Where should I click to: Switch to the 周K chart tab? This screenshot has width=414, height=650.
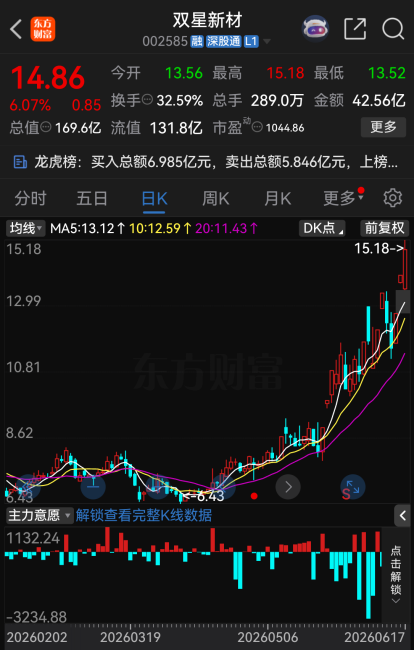point(215,199)
